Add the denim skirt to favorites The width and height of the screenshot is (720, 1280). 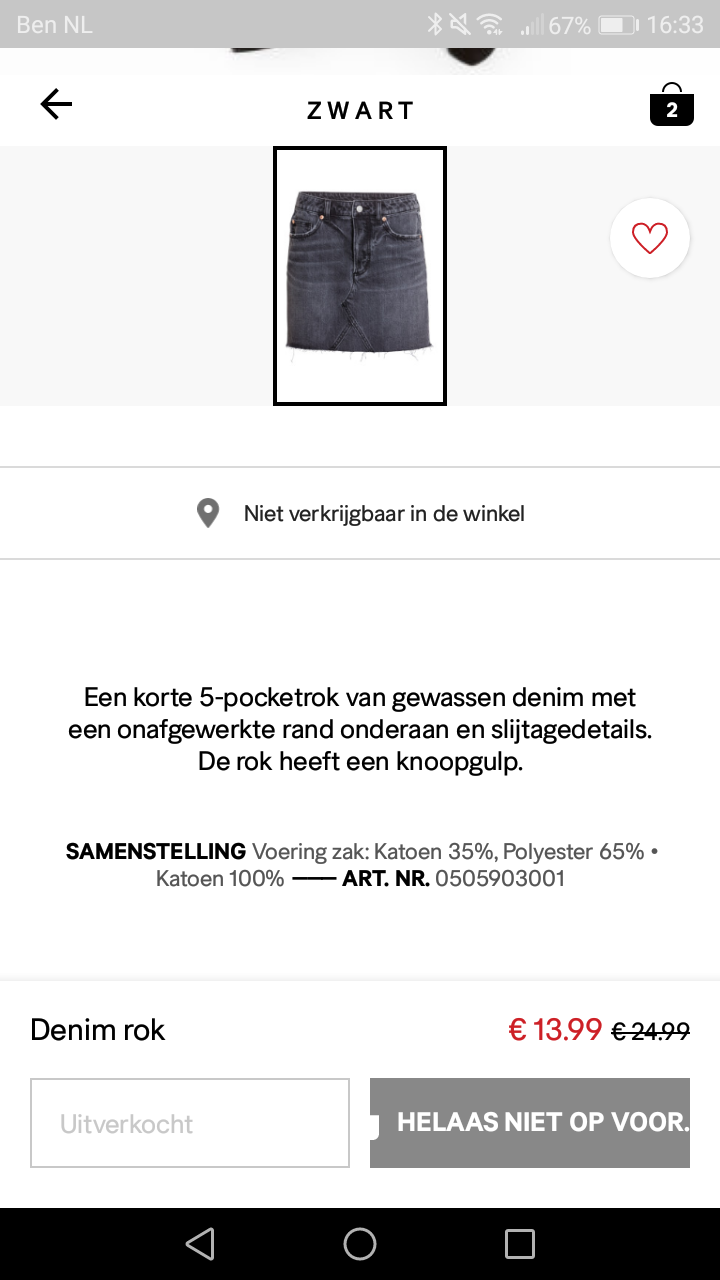point(650,238)
